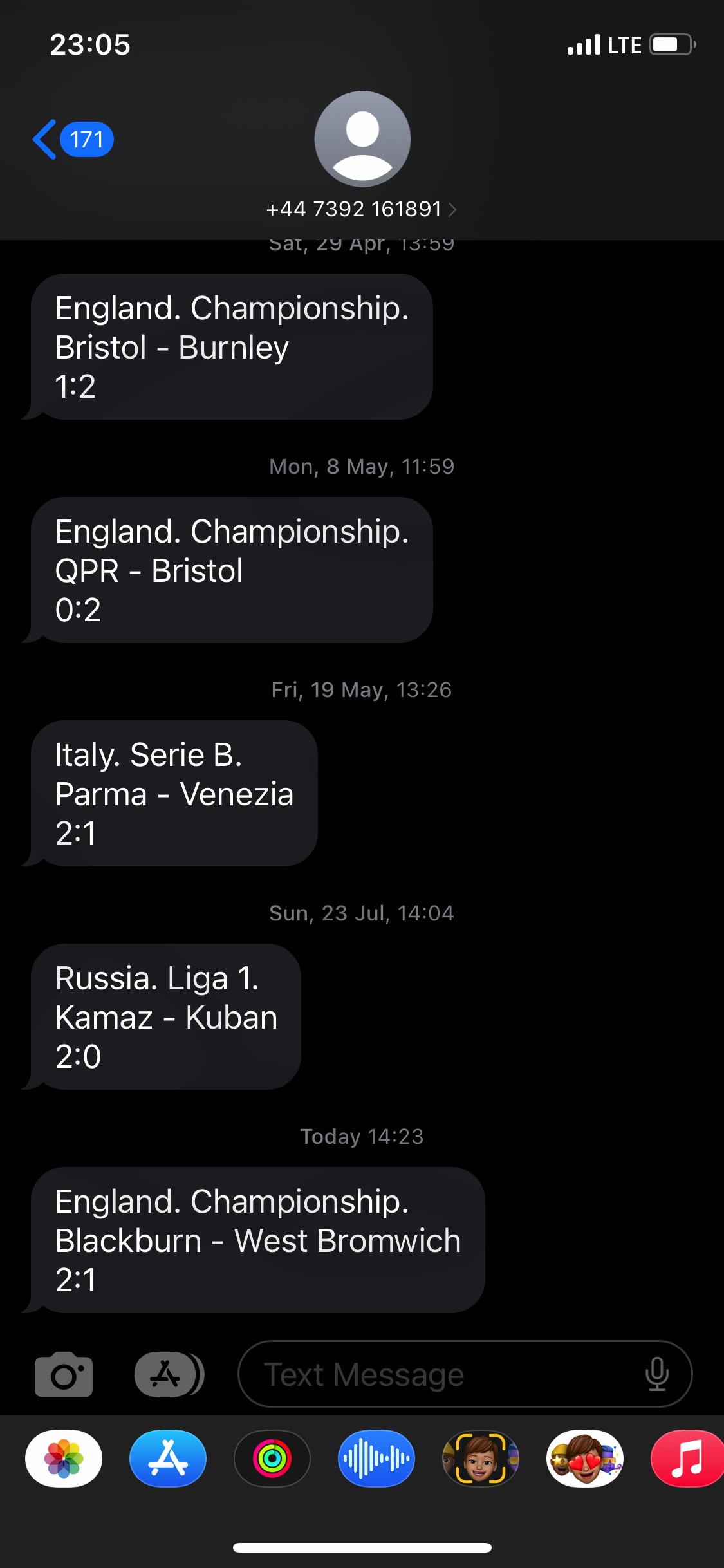Open the App Store iMessage app
724x1568 pixels.
168,1459
